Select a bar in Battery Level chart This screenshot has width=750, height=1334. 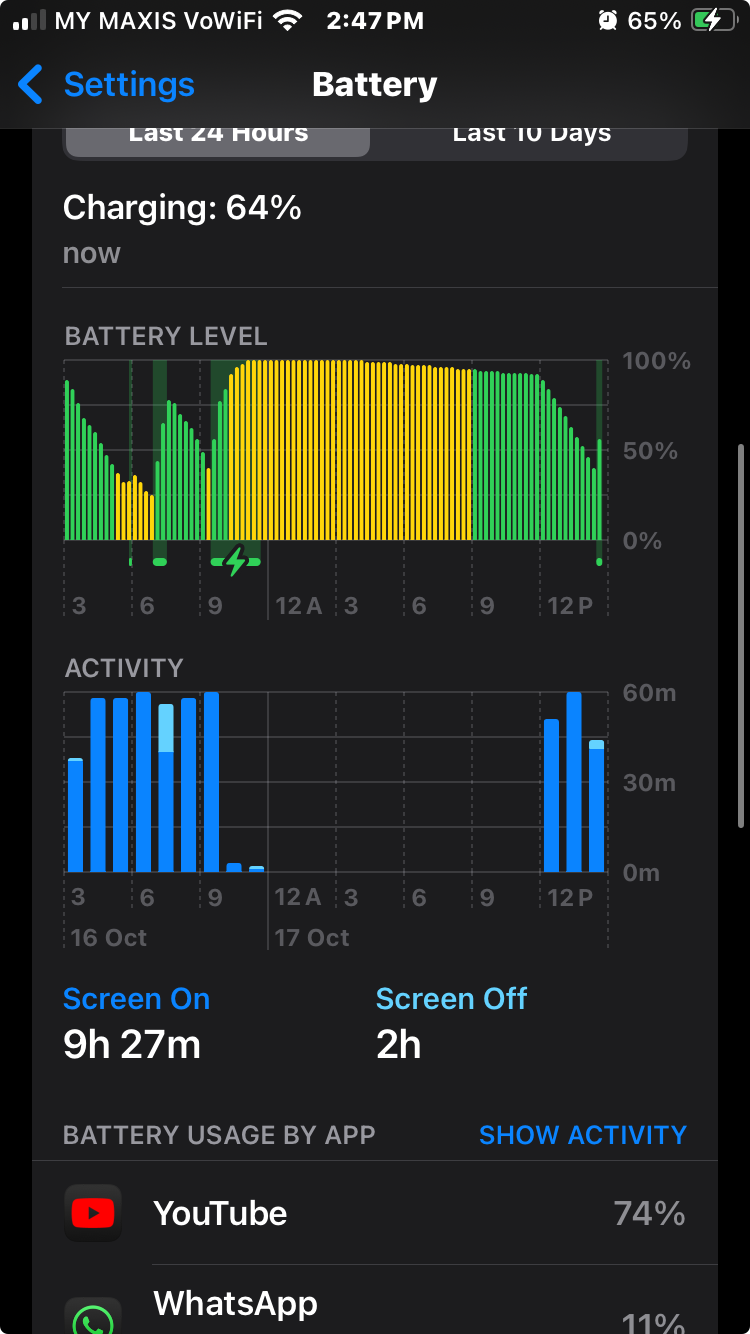(350, 450)
